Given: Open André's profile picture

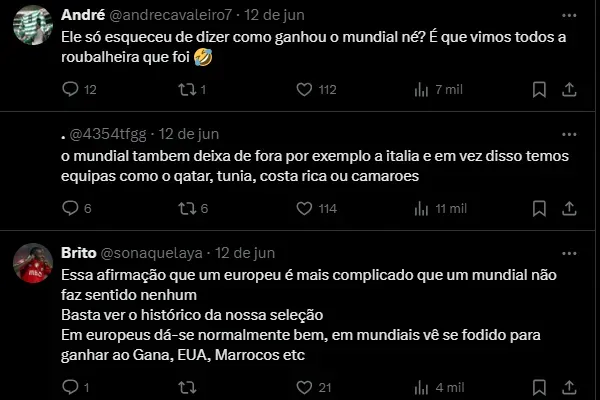Looking at the screenshot, I should [32, 24].
